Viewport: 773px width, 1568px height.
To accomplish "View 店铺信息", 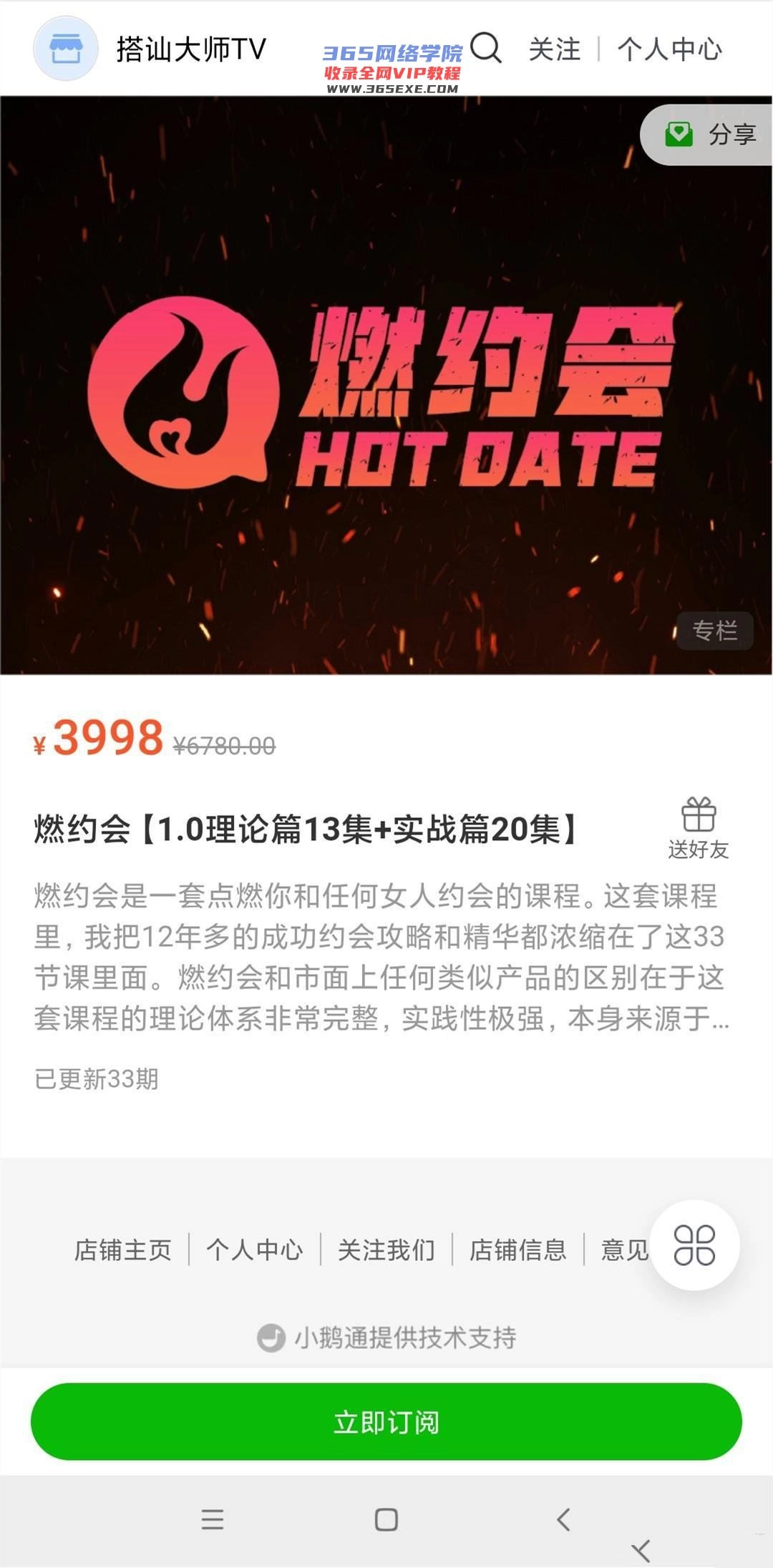I will point(518,1250).
